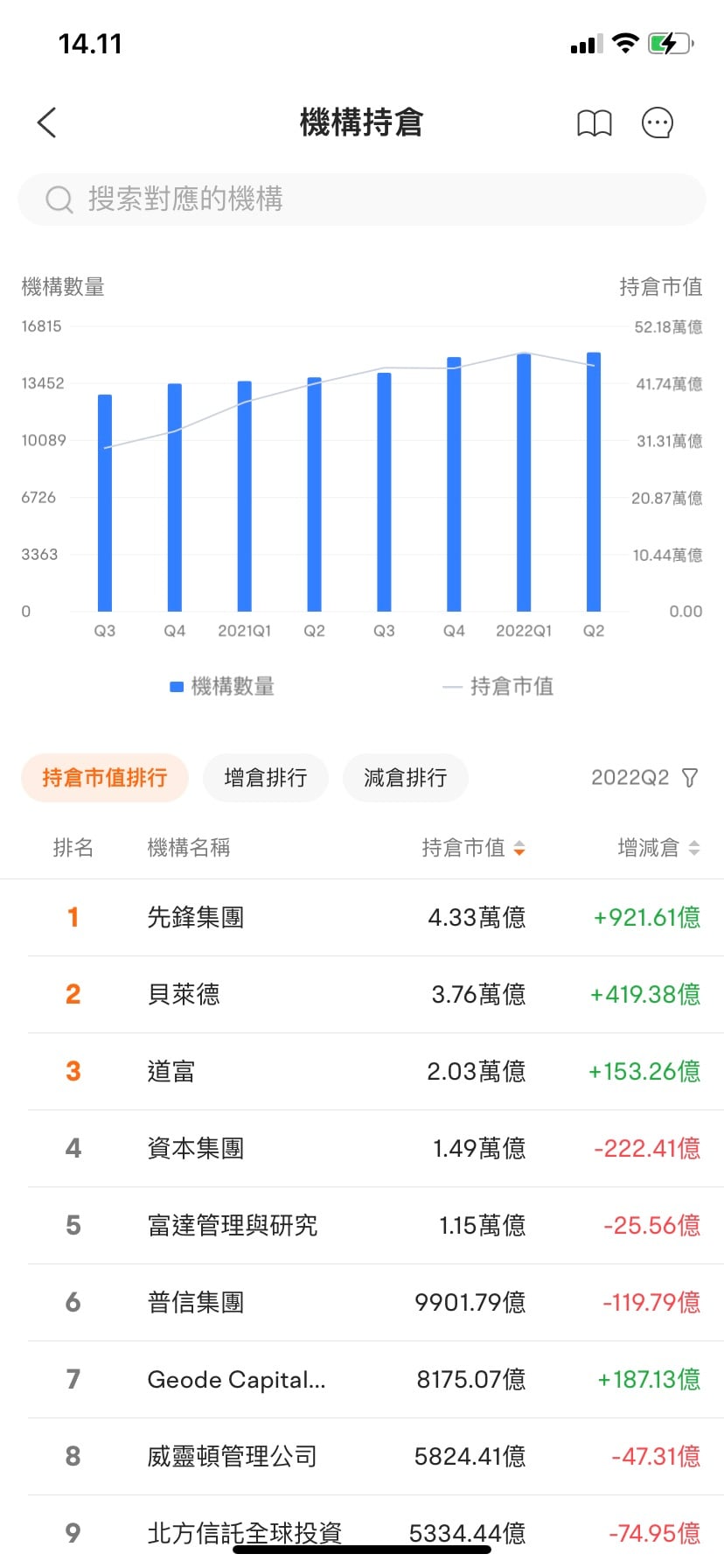Screen dimensions: 724x1568
Task: Open the 2022Q2 quarter filter
Action: click(x=645, y=777)
